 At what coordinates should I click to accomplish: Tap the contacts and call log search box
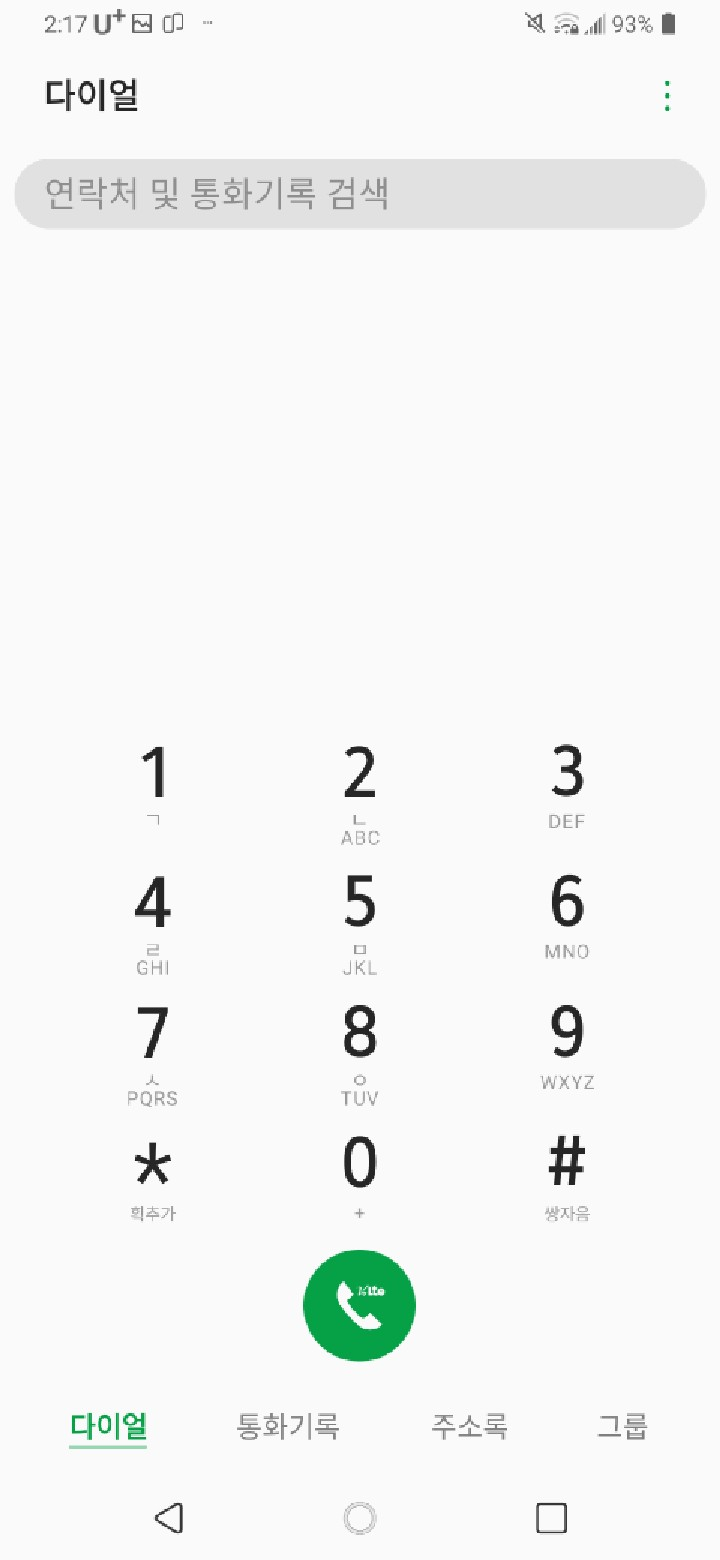[360, 193]
